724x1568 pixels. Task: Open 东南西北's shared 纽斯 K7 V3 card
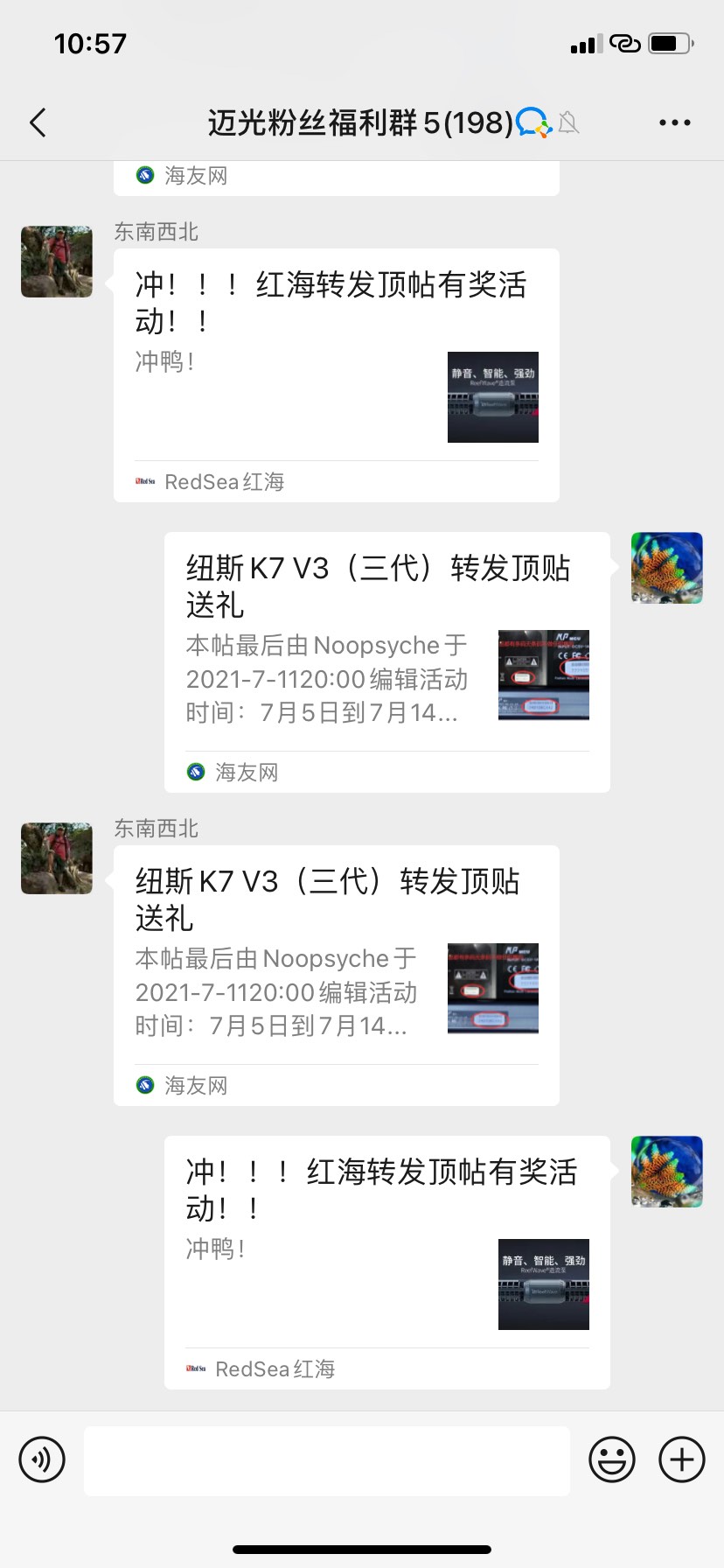tap(336, 975)
